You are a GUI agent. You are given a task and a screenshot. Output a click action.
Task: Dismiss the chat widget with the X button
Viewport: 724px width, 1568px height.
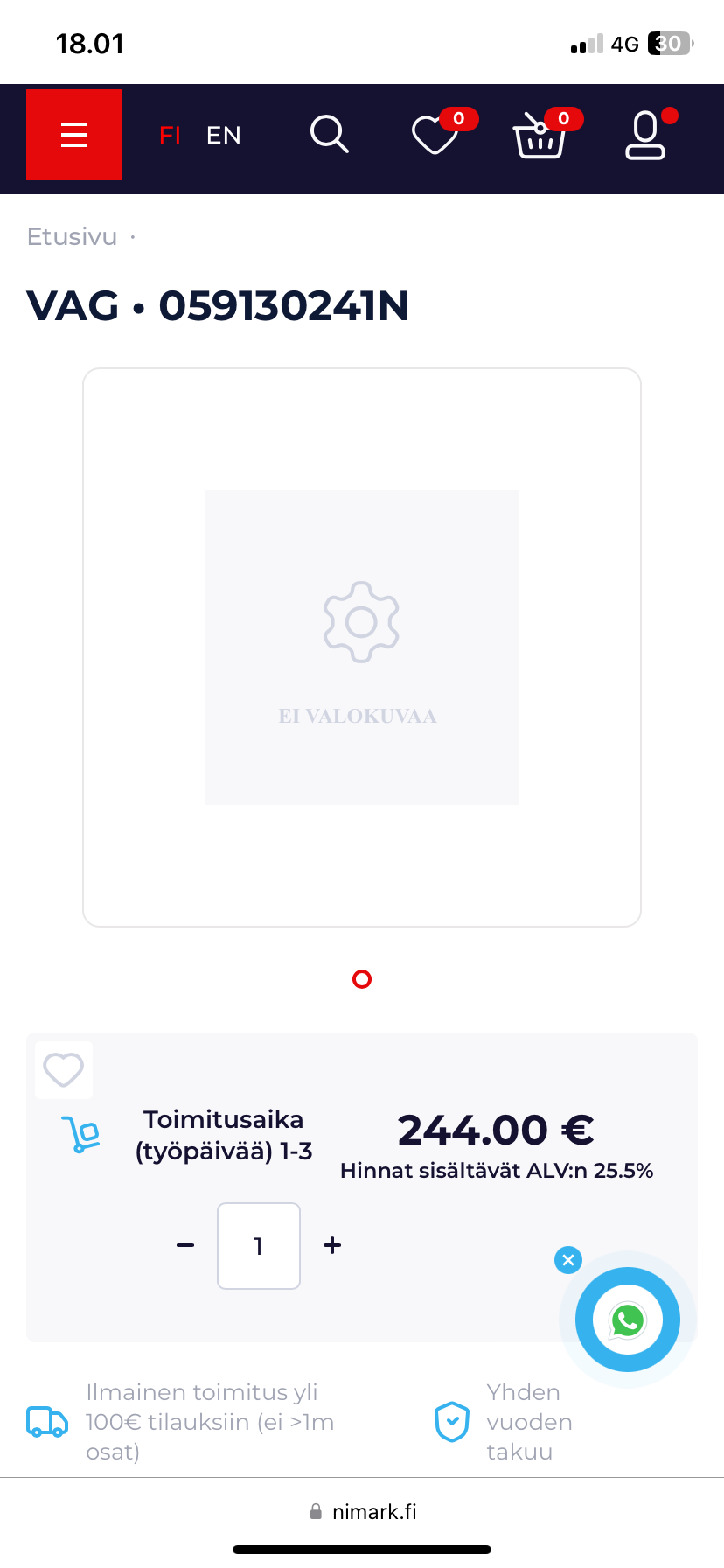click(x=567, y=1260)
